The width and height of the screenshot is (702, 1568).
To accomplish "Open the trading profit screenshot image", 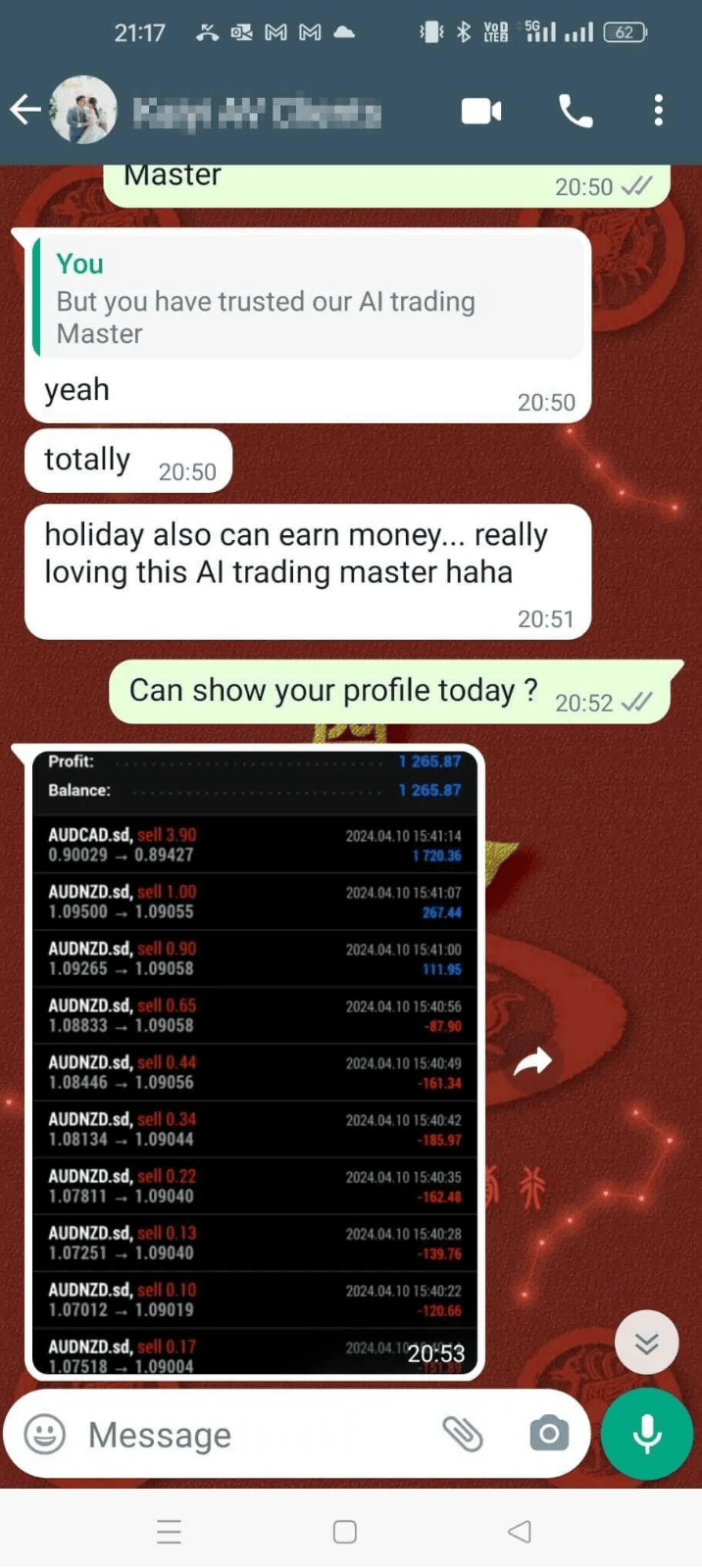I will click(x=255, y=1062).
